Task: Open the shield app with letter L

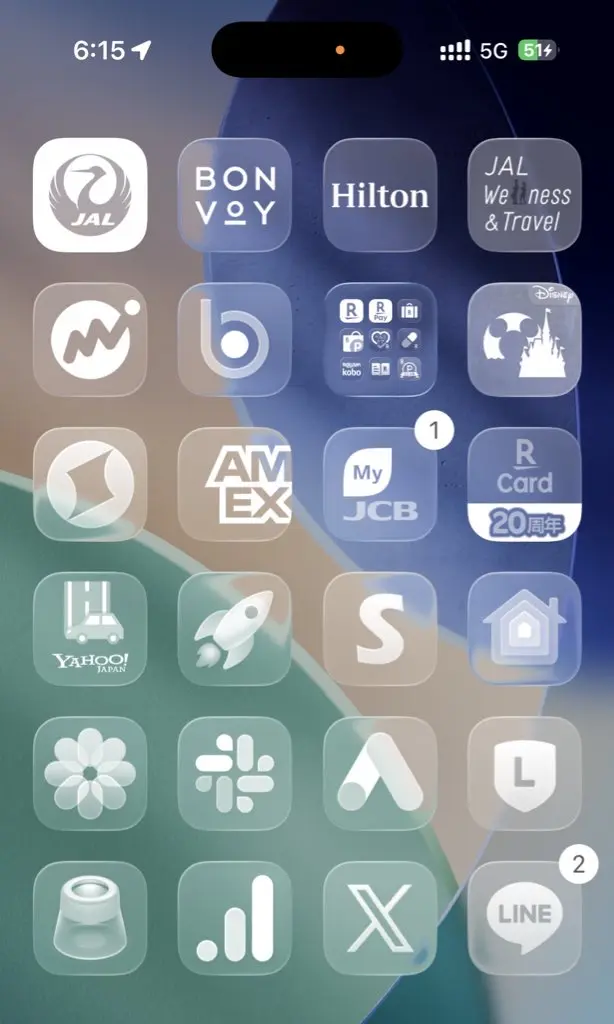Action: (525, 774)
